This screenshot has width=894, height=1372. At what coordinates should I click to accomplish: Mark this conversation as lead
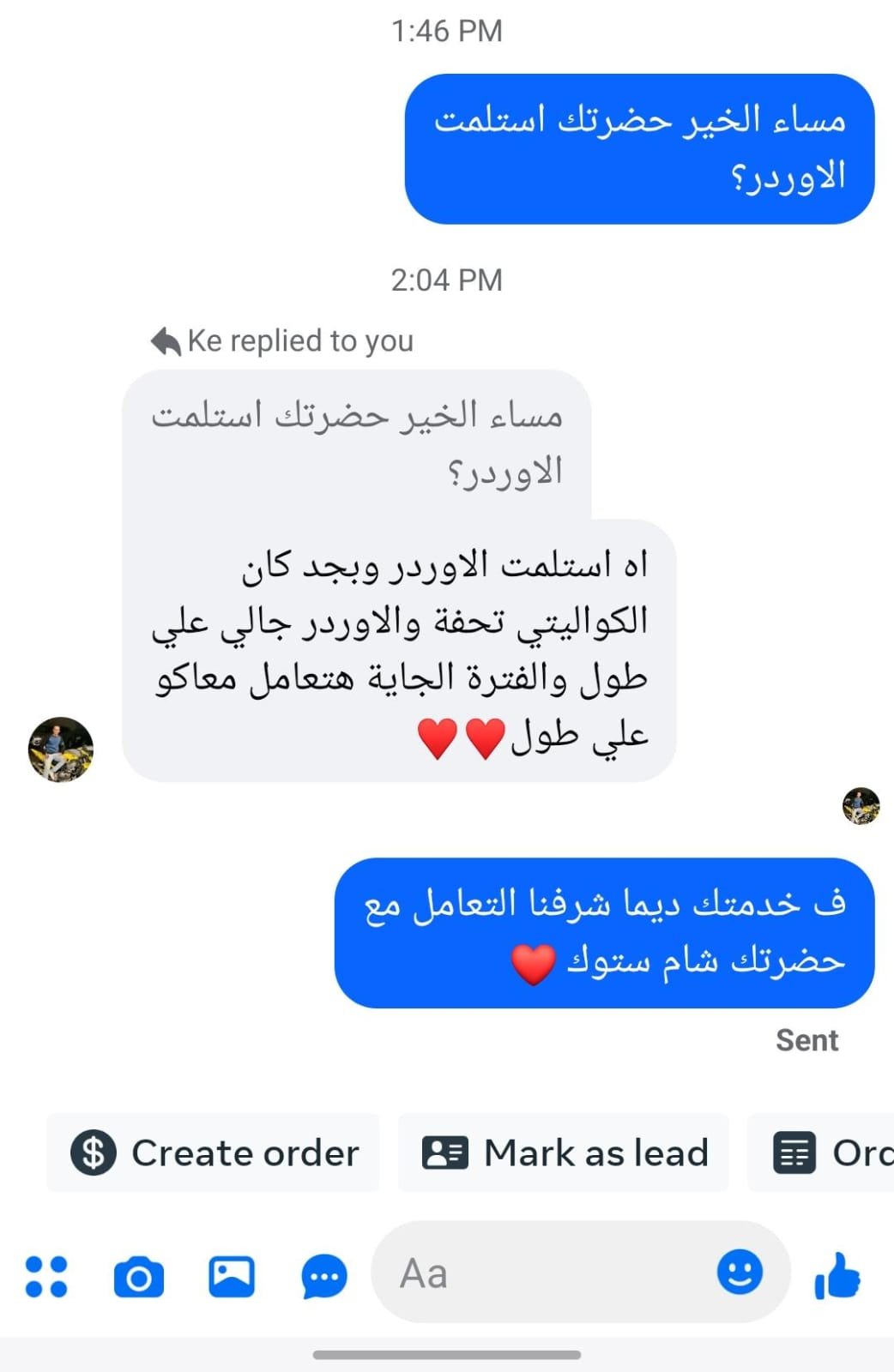564,1152
